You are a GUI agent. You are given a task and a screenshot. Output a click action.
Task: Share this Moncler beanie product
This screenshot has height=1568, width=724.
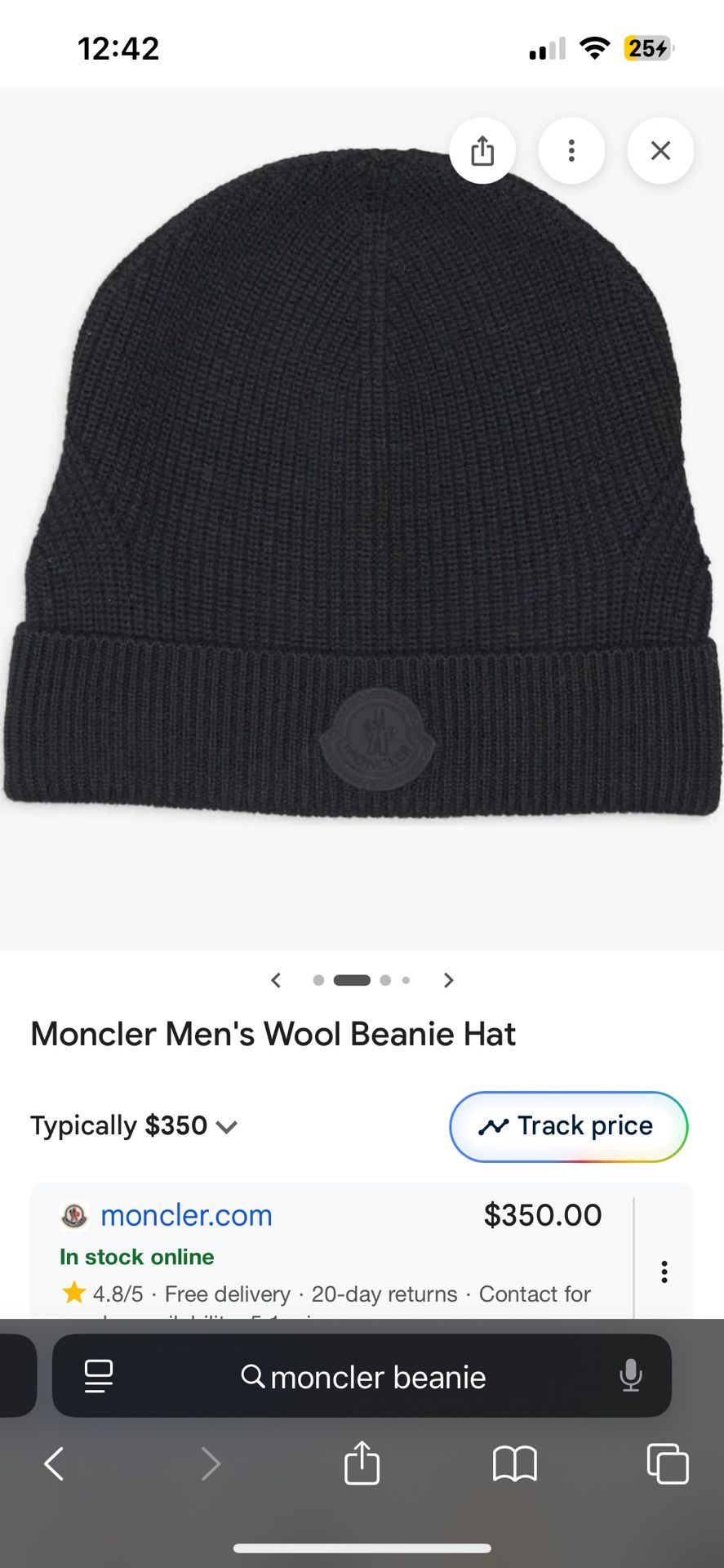pyautogui.click(x=482, y=150)
